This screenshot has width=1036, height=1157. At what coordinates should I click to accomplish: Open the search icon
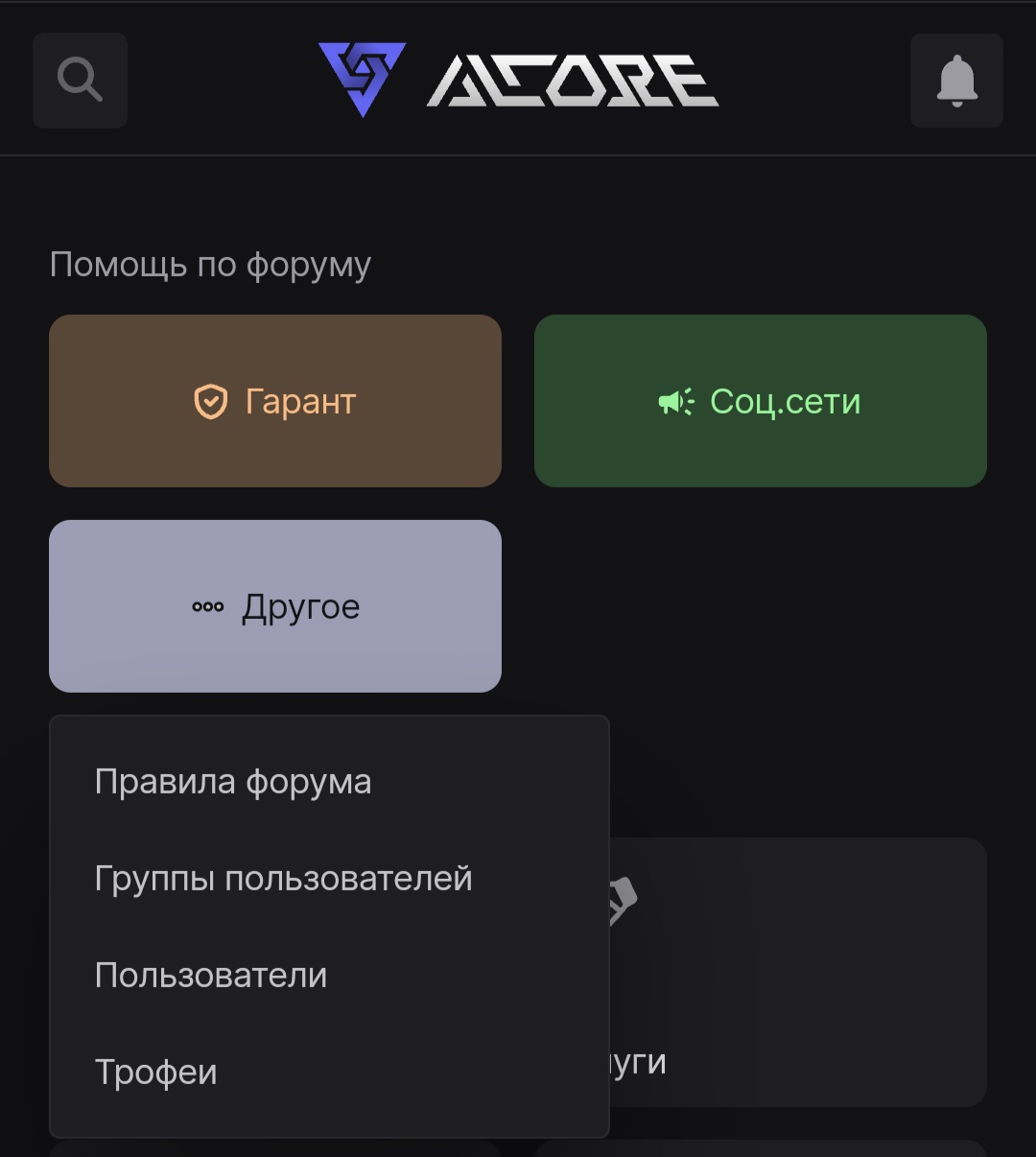pos(80,81)
